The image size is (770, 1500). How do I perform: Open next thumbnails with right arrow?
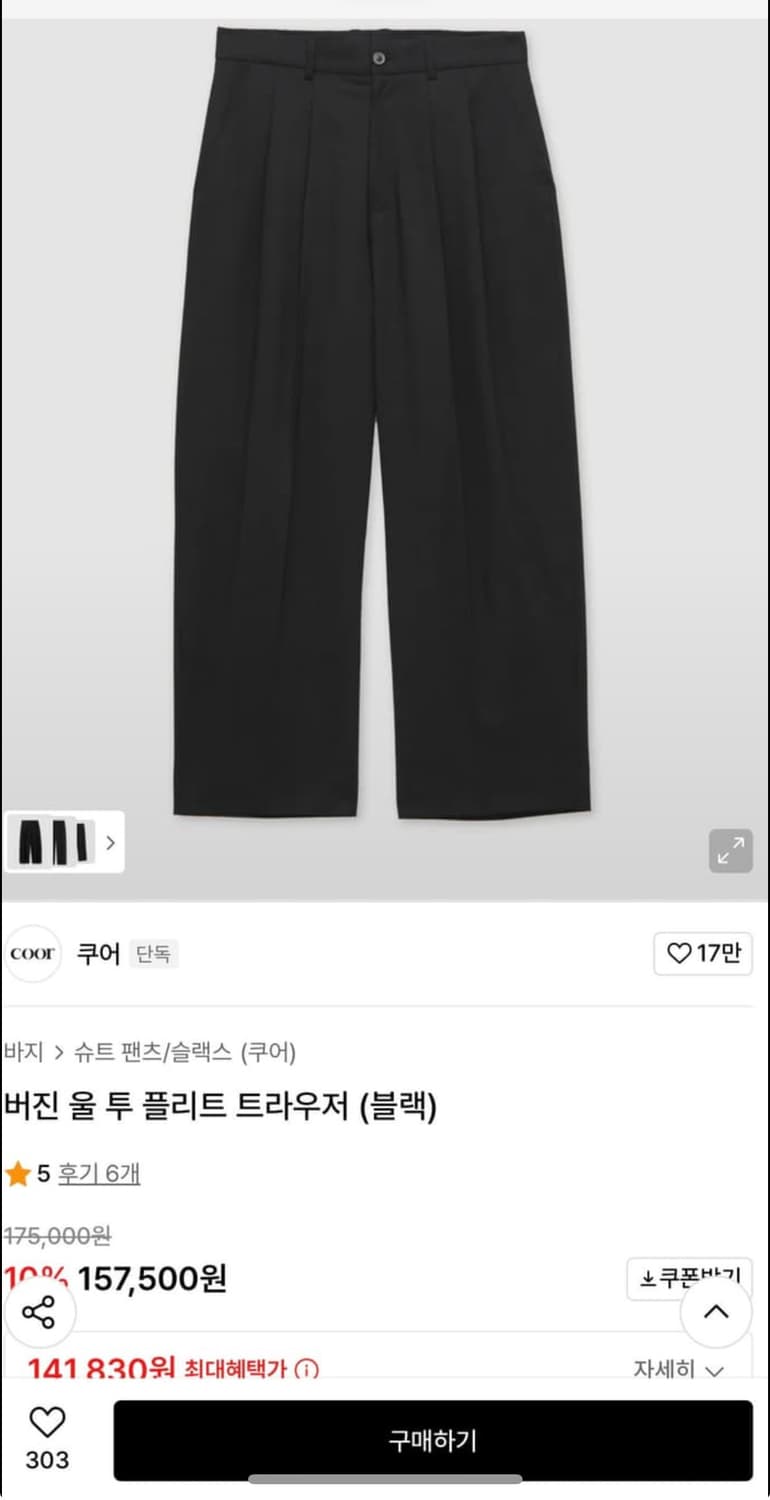pyautogui.click(x=110, y=843)
